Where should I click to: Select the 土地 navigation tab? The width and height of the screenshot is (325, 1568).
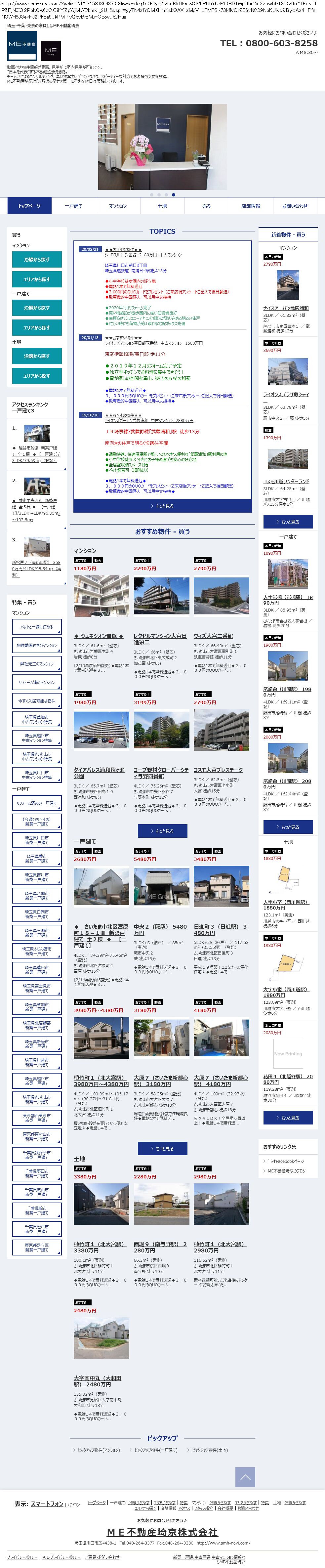click(x=162, y=206)
